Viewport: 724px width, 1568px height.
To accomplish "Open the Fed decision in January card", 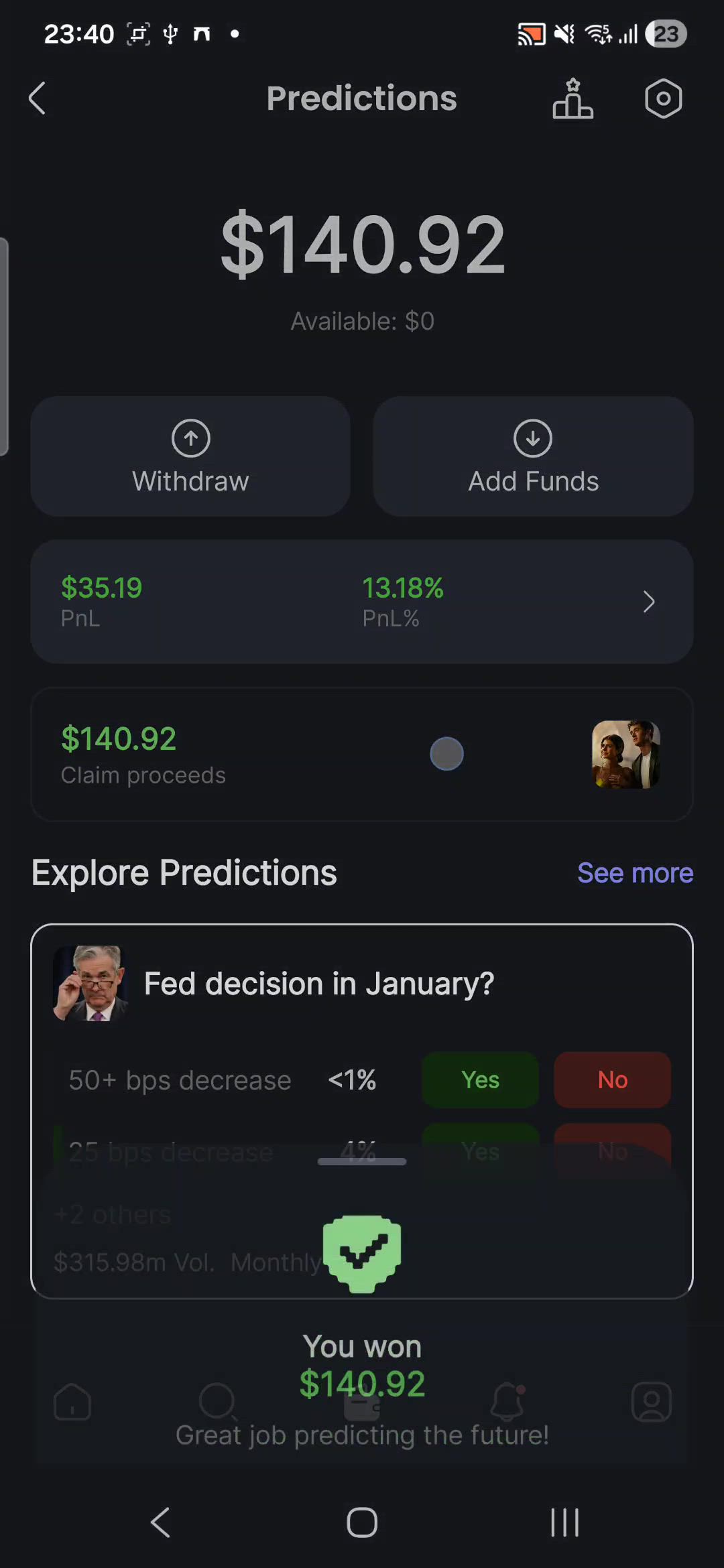I will [319, 984].
